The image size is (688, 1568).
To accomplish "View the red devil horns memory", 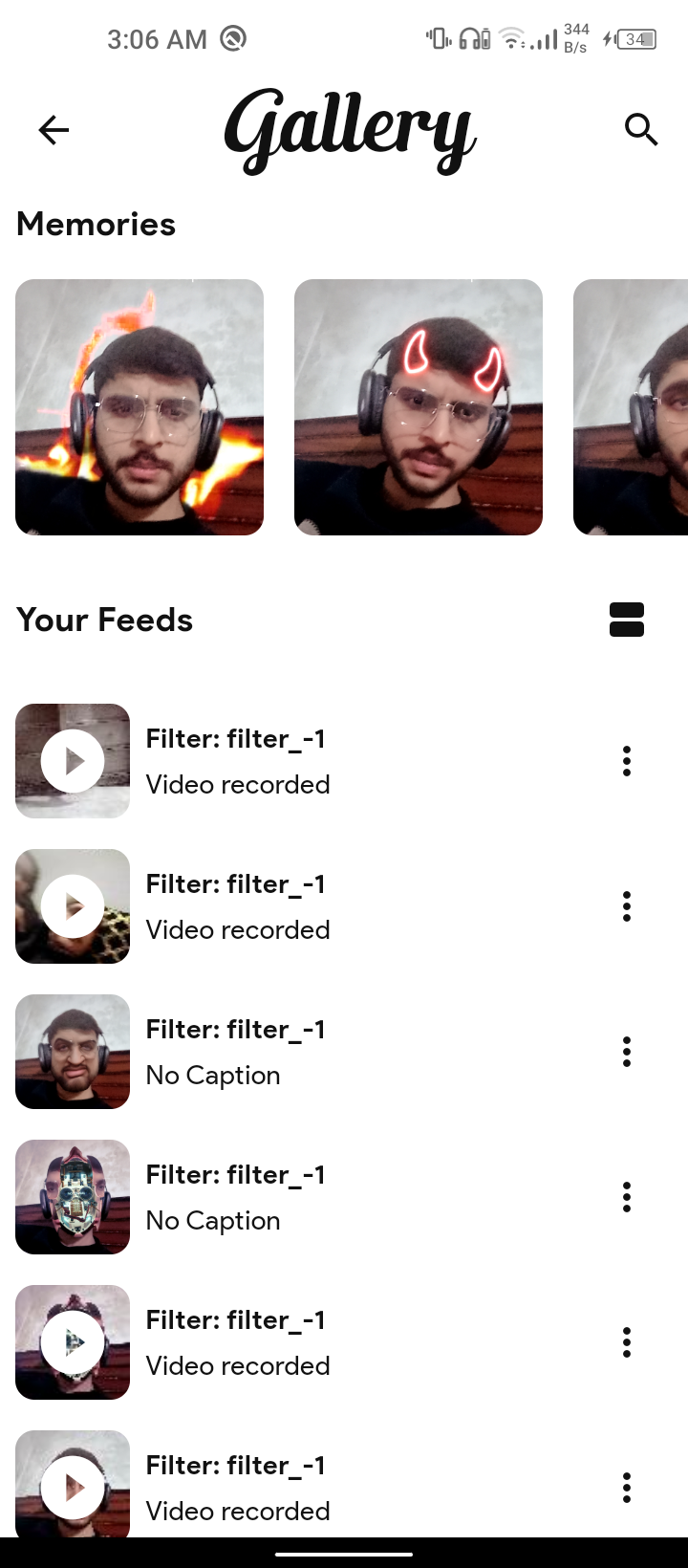I will click(x=419, y=407).
